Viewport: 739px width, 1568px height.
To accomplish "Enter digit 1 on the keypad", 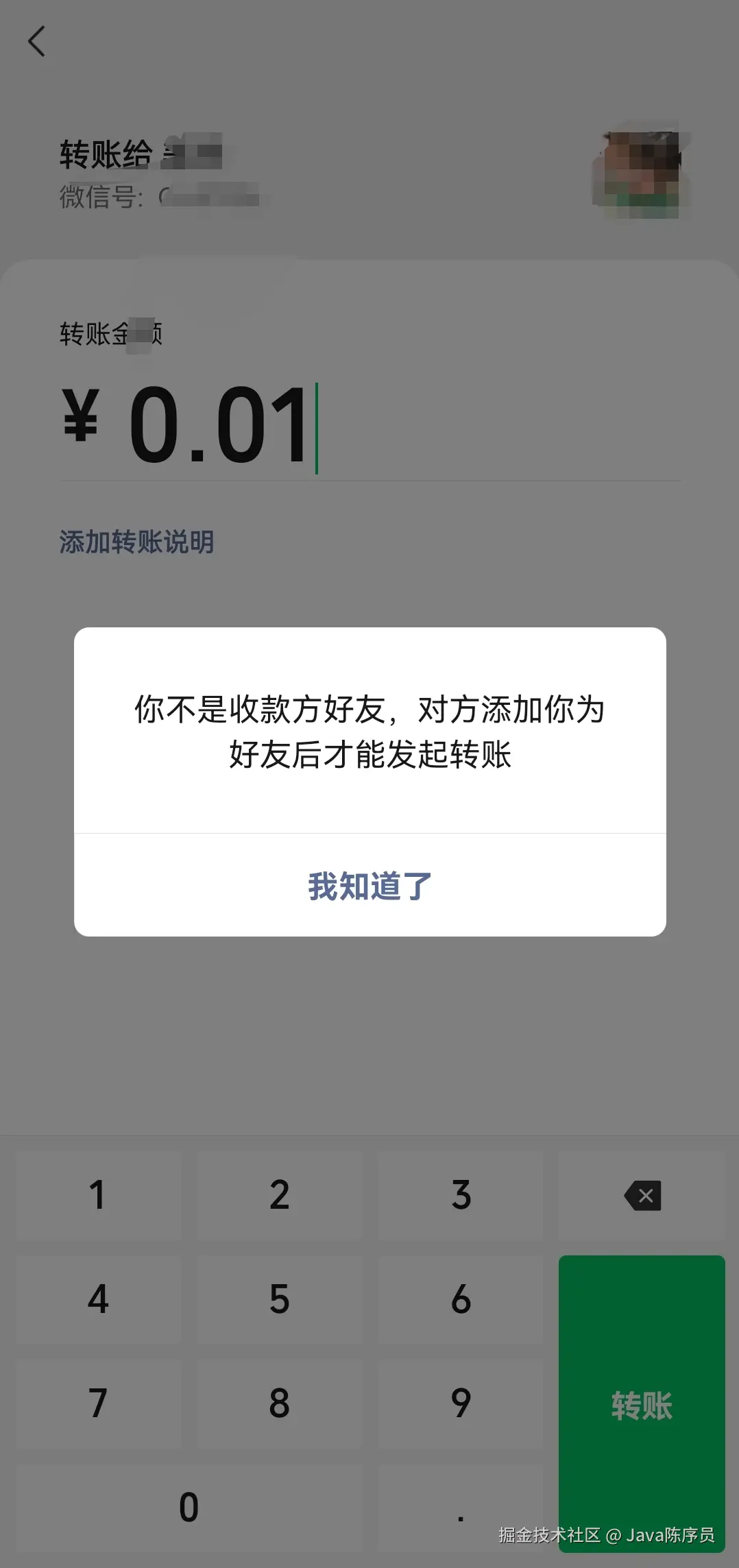I will coord(98,1196).
